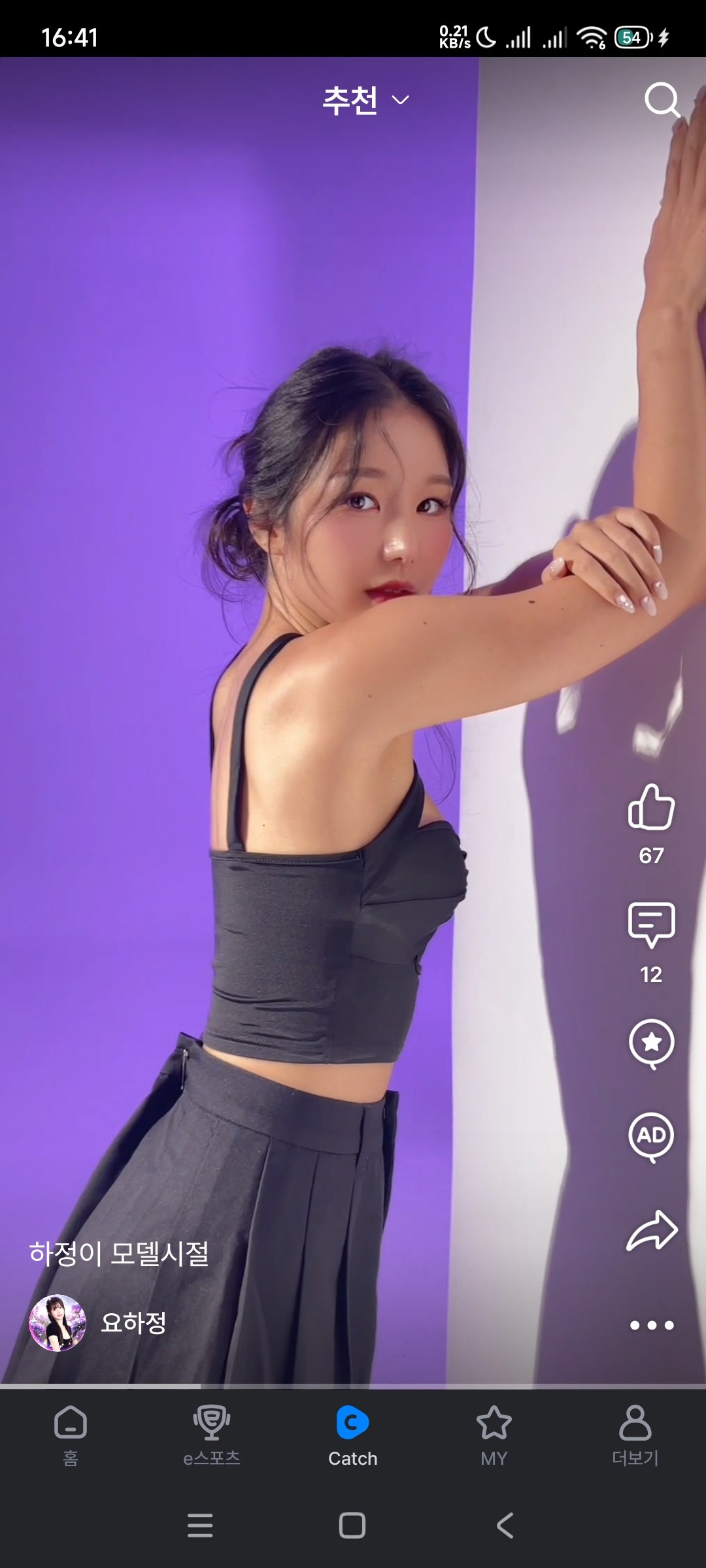
Task: Select the Catch tab
Action: click(x=353, y=1435)
